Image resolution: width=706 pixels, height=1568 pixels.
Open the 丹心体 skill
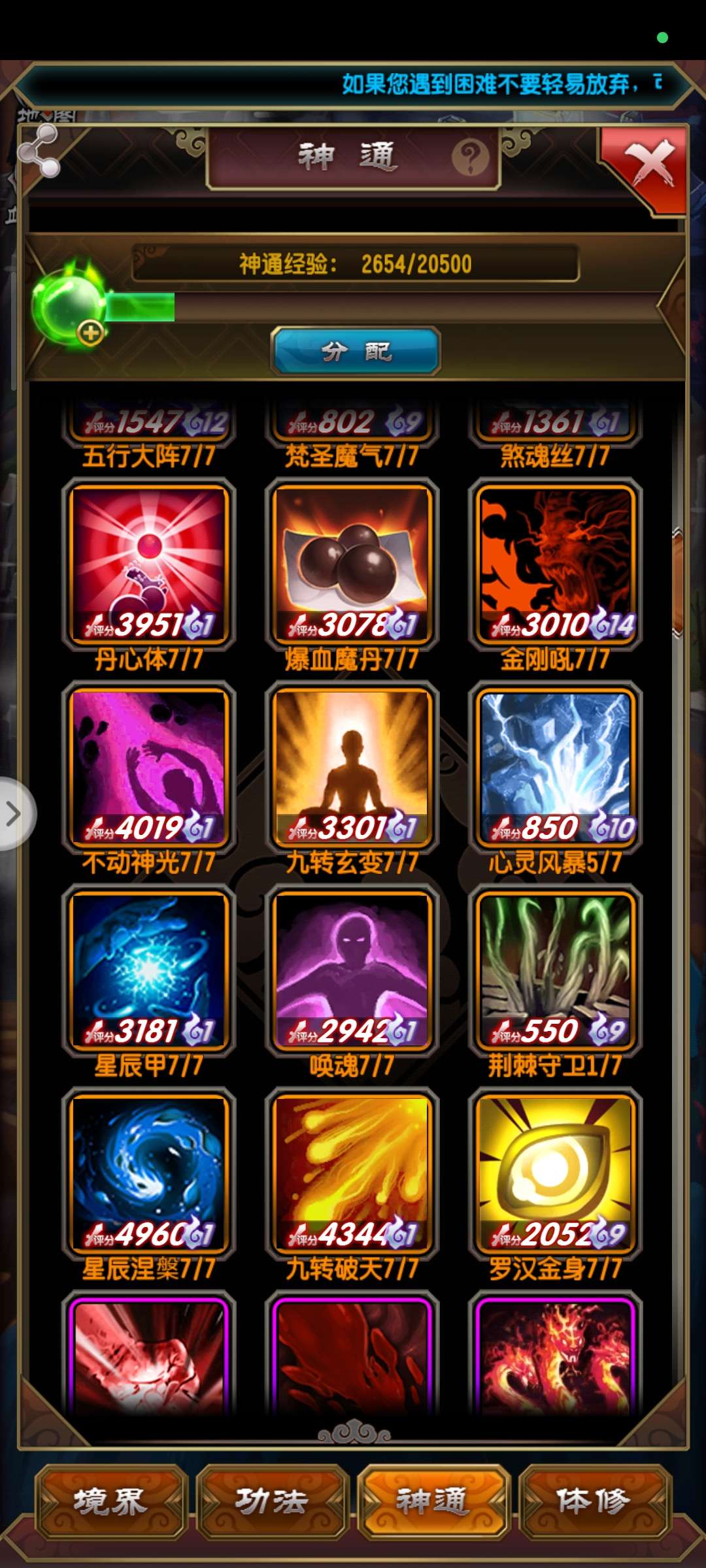point(149,564)
